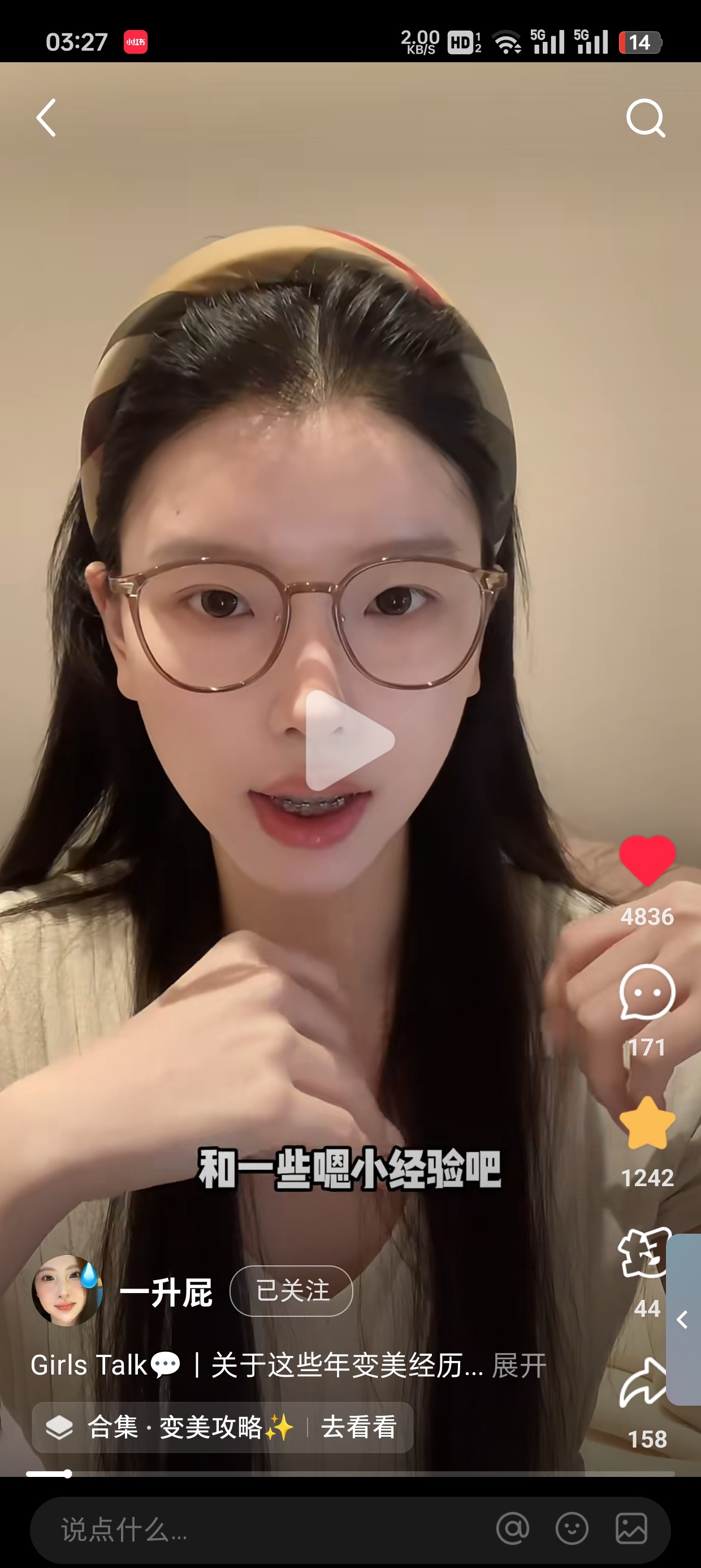701x1568 pixels.
Task: Go back using the top-left arrow
Action: 46,118
